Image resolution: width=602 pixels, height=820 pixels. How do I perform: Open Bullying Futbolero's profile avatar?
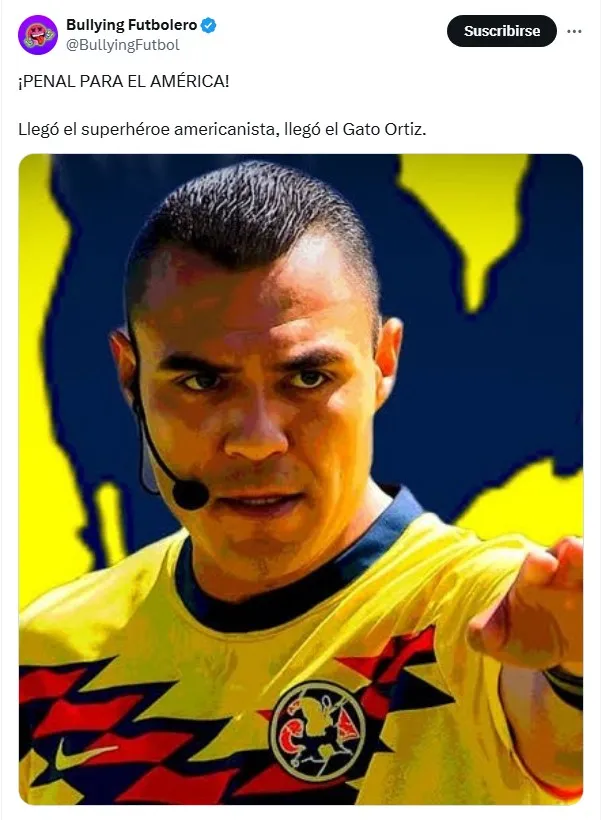click(x=38, y=35)
